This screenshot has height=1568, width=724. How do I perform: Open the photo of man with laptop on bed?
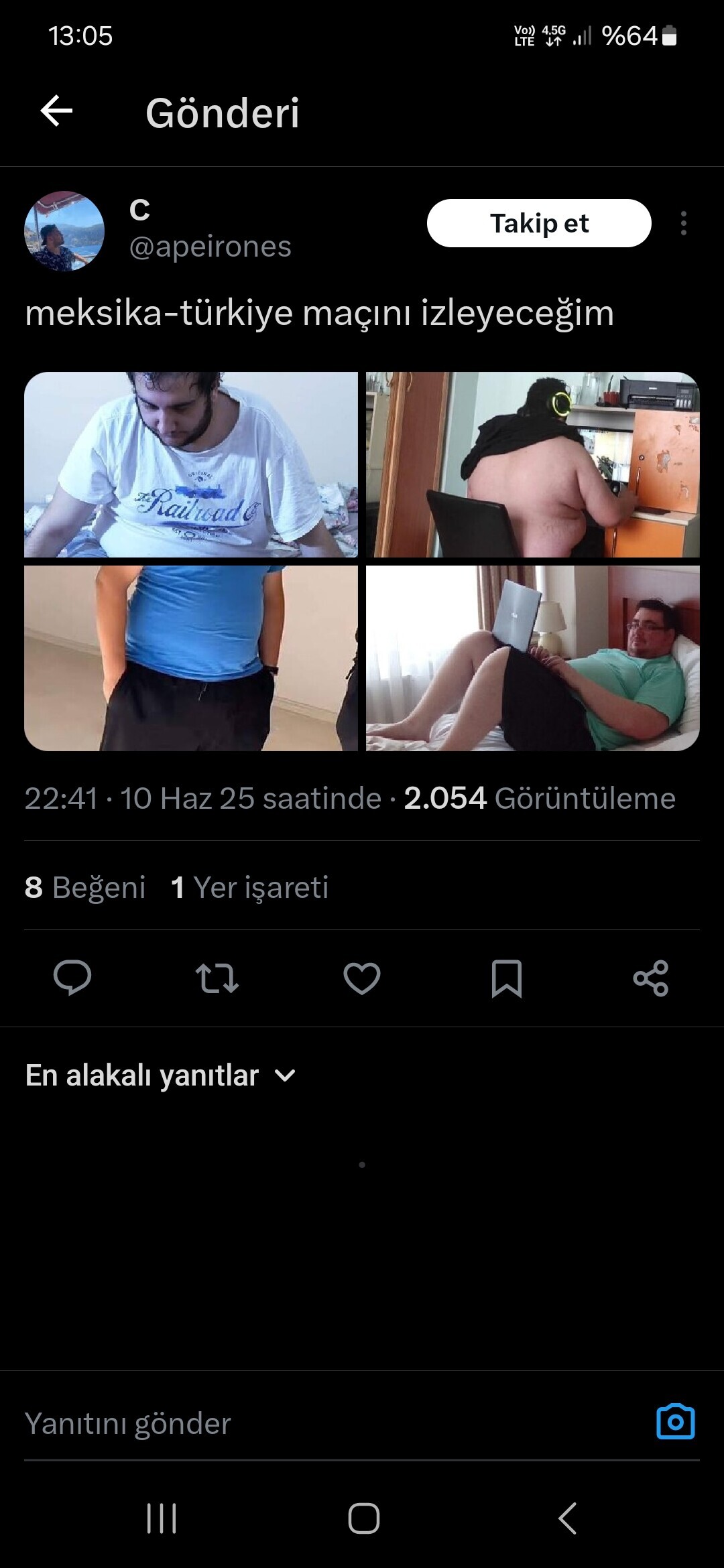tap(533, 658)
